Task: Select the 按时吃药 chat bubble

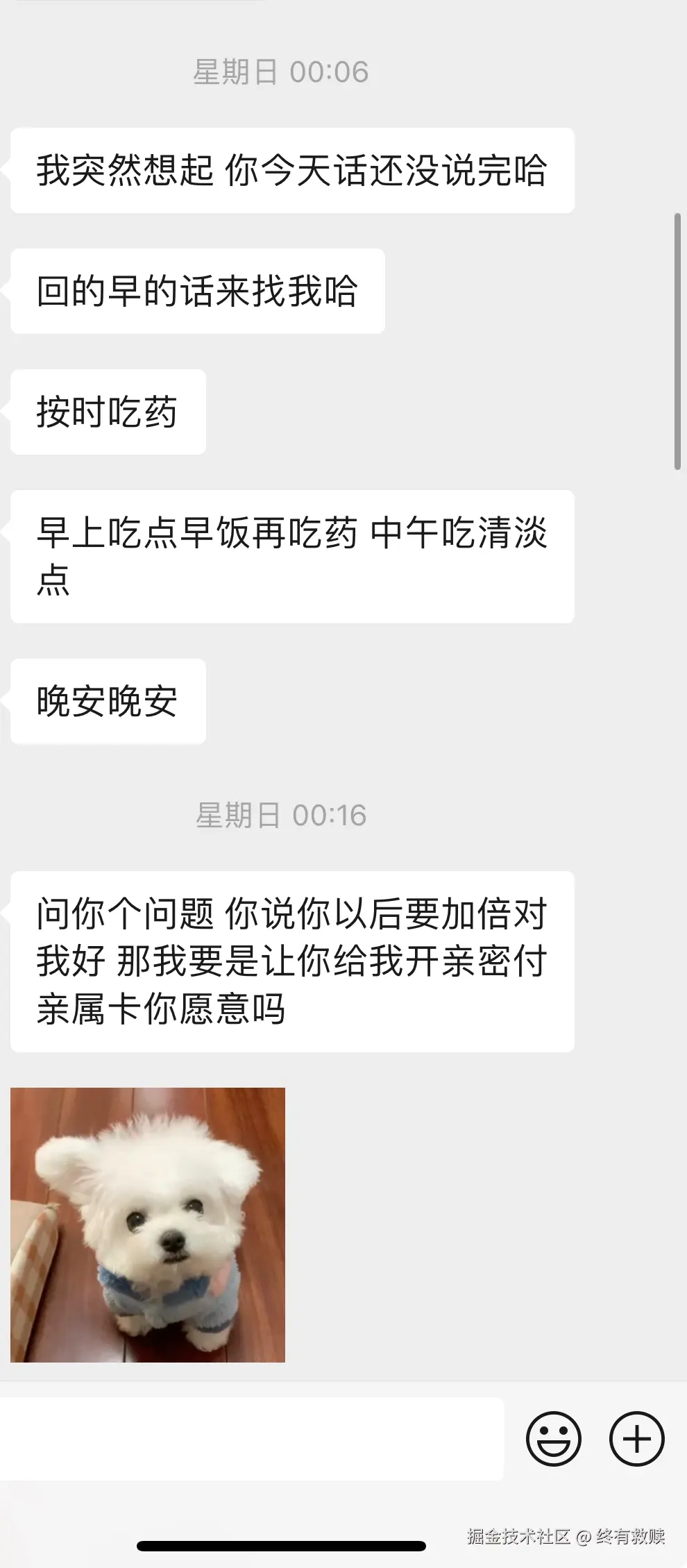Action: click(108, 412)
